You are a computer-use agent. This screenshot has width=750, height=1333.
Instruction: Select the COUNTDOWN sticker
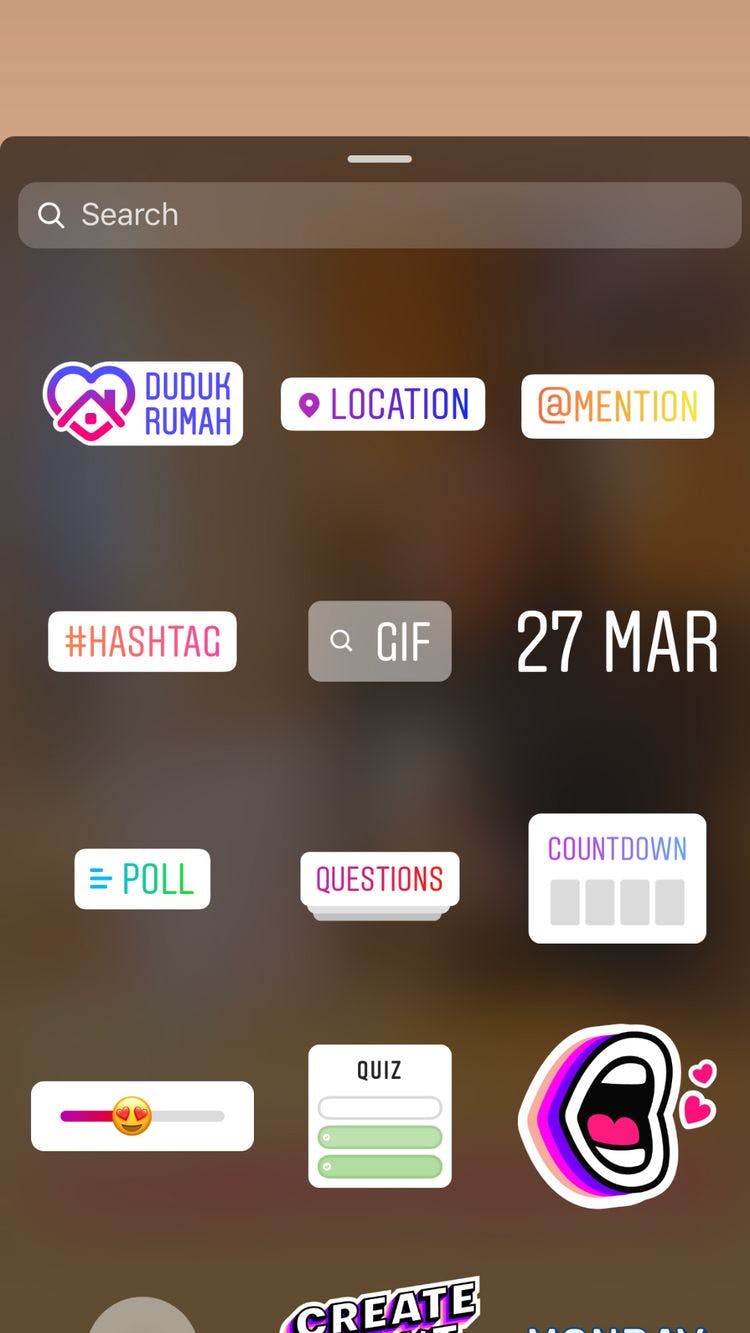tap(617, 879)
